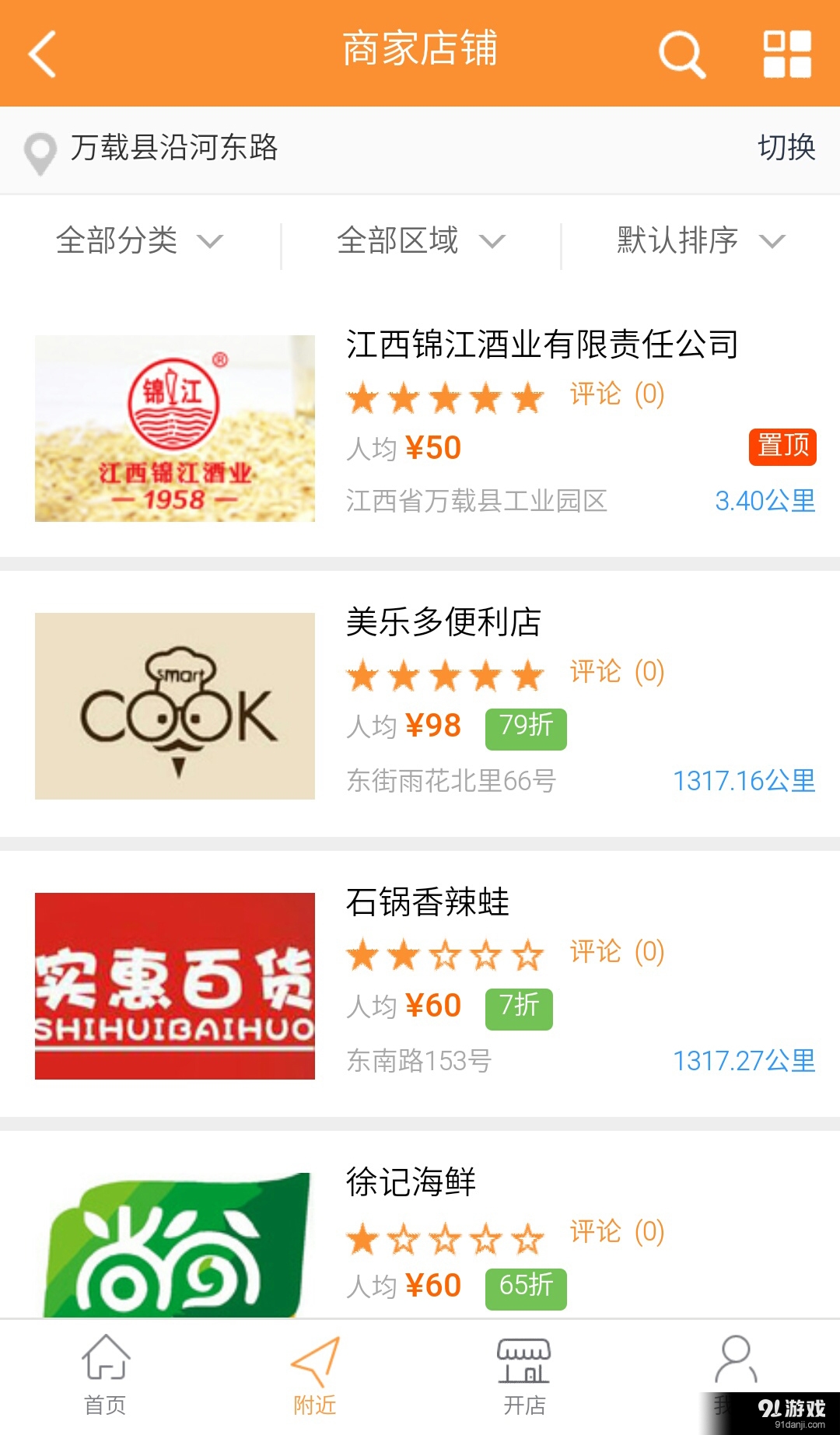Open the 全部区域 region dropdown

418,241
